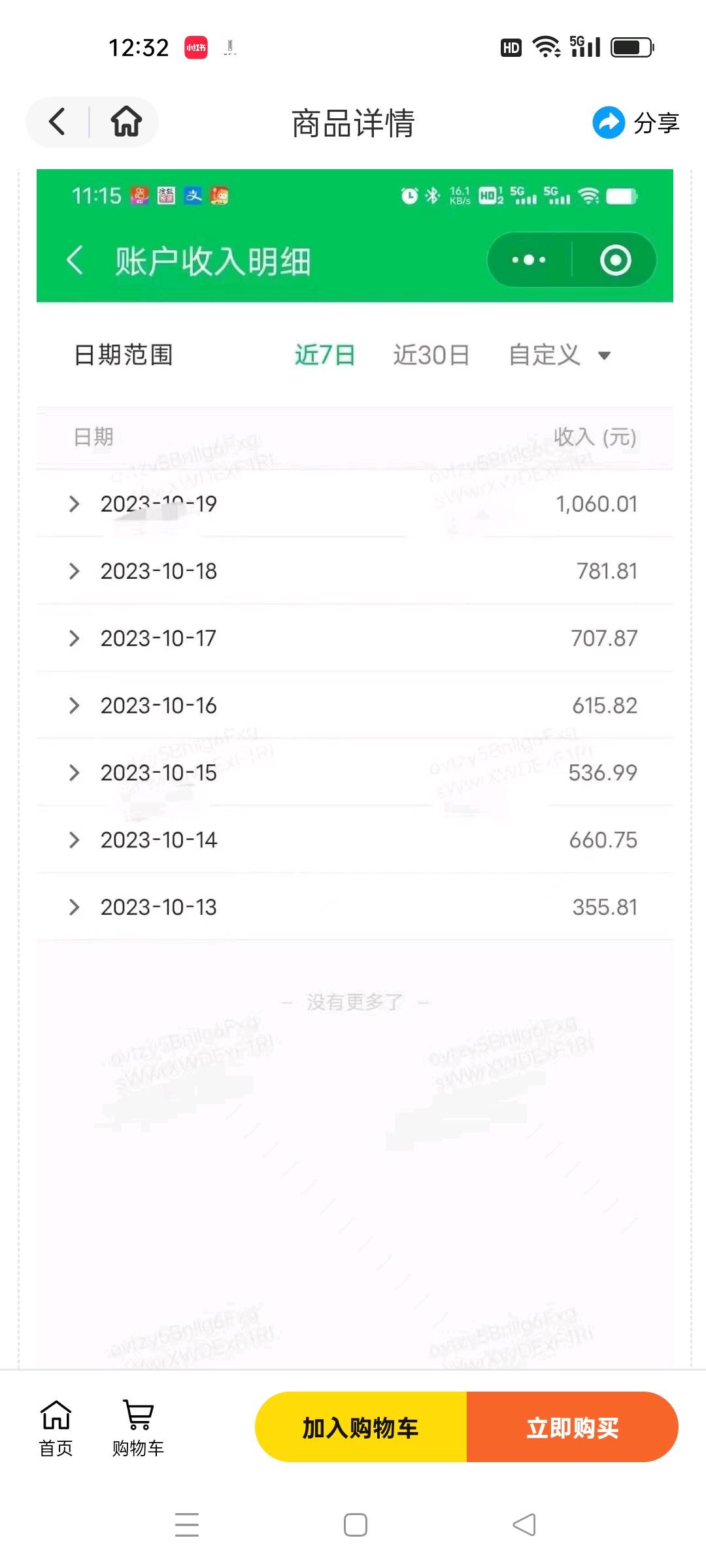
Task: Open system recent apps menu
Action: [187, 1525]
